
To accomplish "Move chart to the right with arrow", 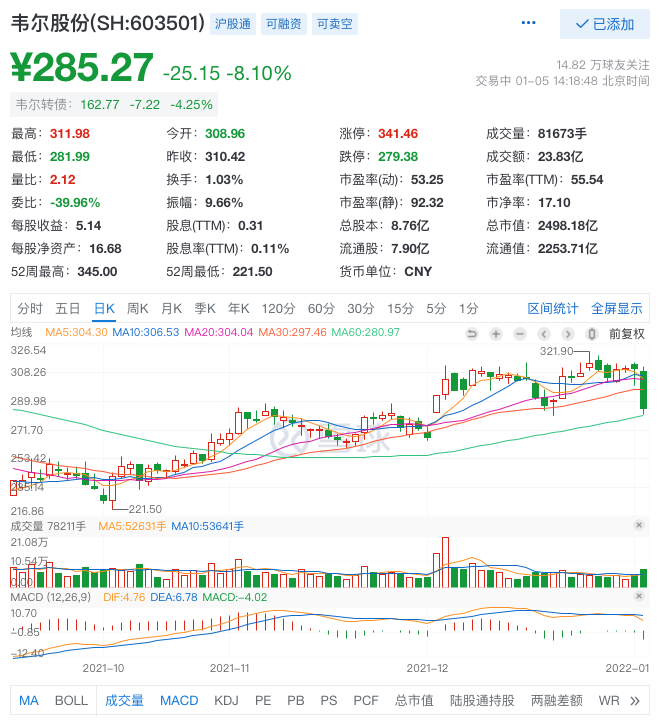I will pos(570,333).
